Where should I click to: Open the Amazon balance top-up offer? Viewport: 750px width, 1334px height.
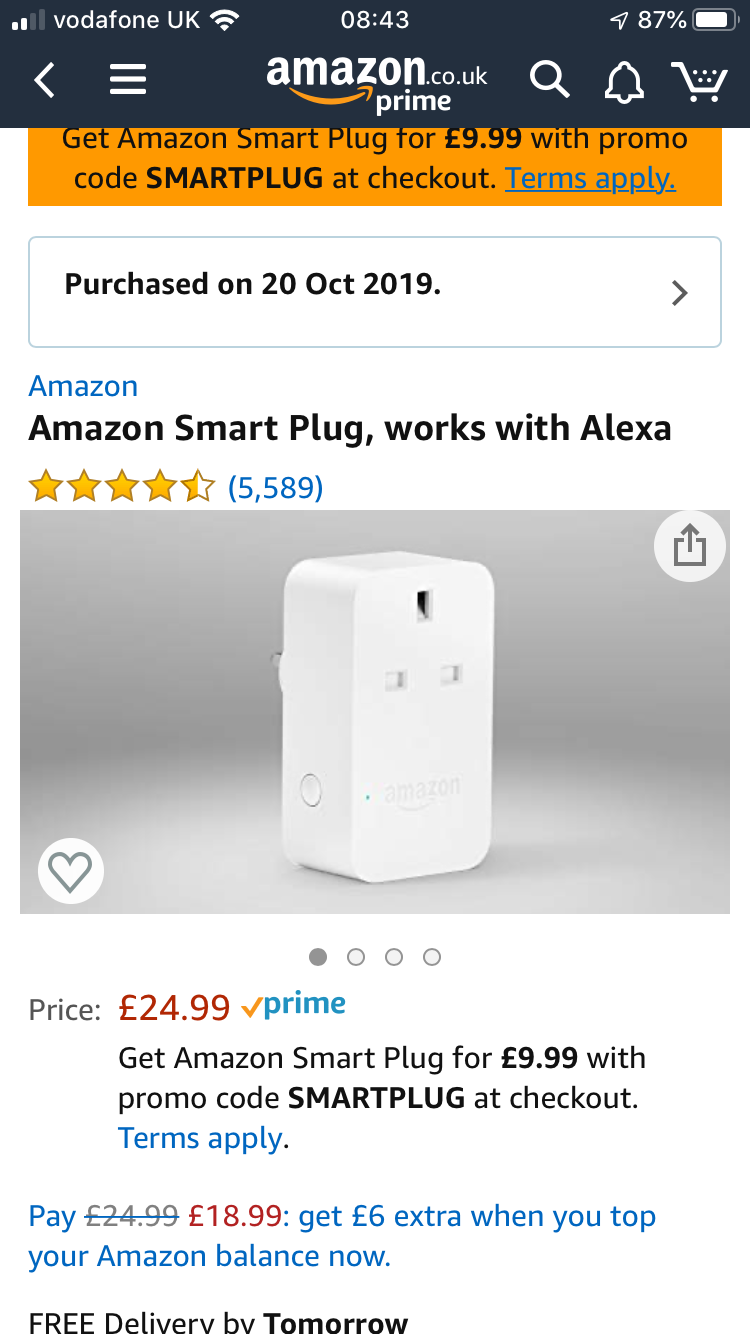(342, 1236)
